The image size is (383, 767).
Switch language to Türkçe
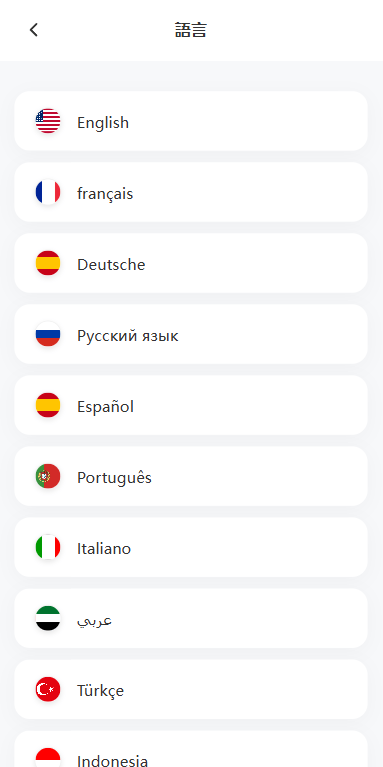pos(191,689)
